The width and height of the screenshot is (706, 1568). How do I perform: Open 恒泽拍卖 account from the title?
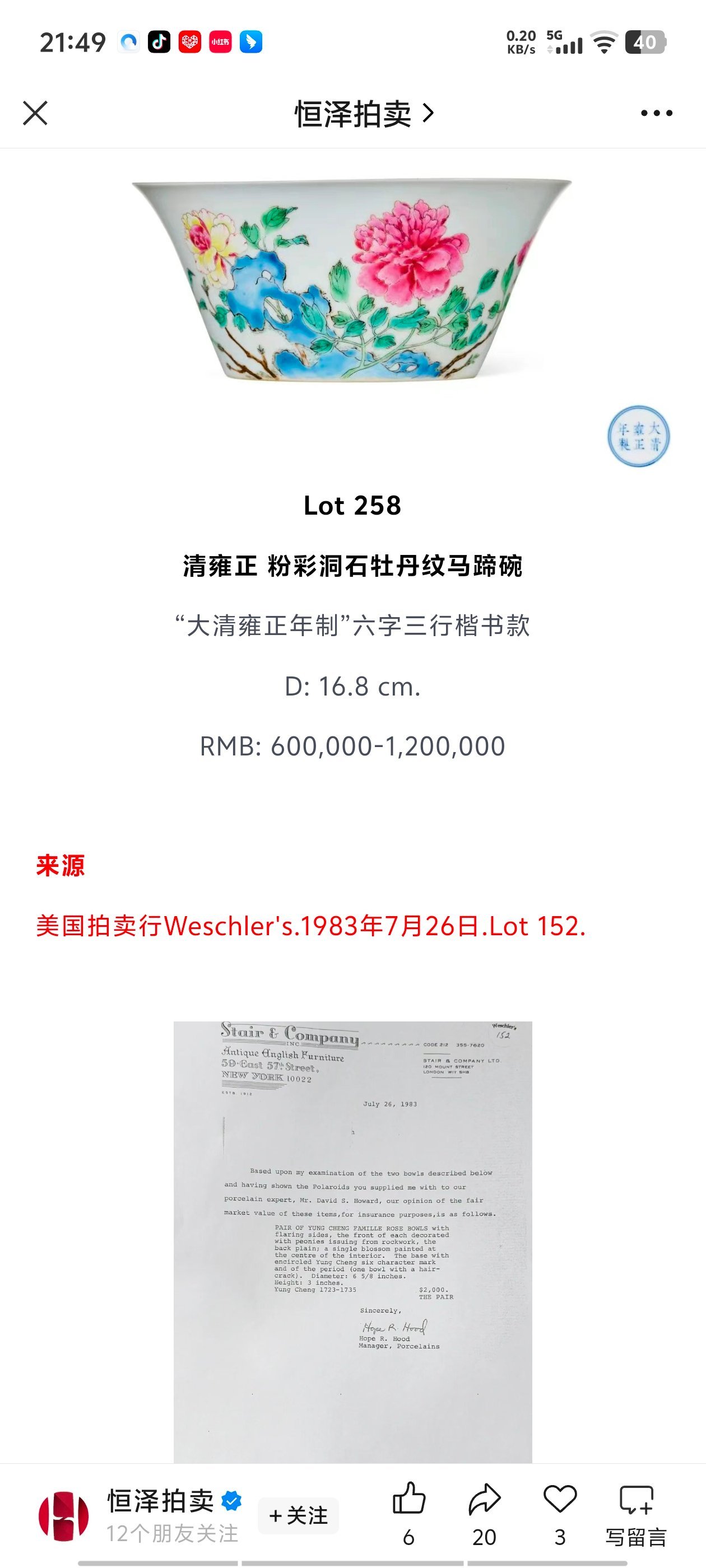pos(364,114)
